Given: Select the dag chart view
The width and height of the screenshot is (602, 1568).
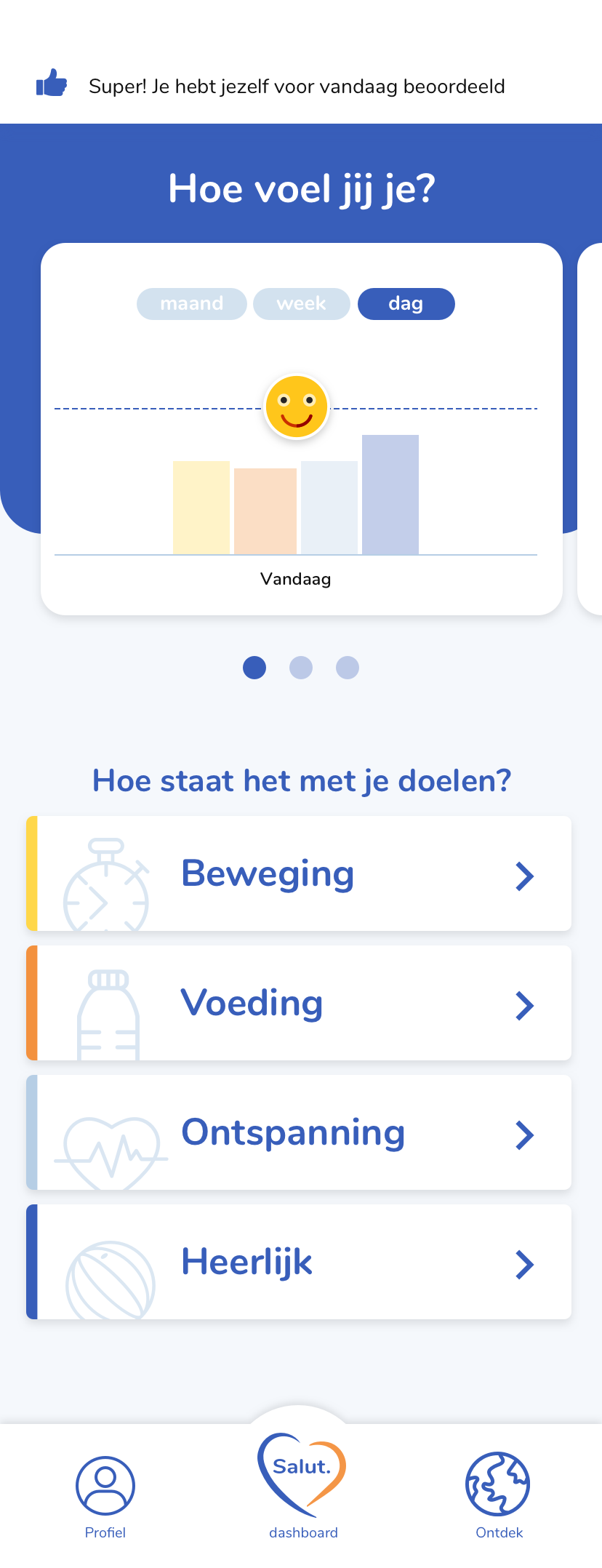Looking at the screenshot, I should [406, 304].
